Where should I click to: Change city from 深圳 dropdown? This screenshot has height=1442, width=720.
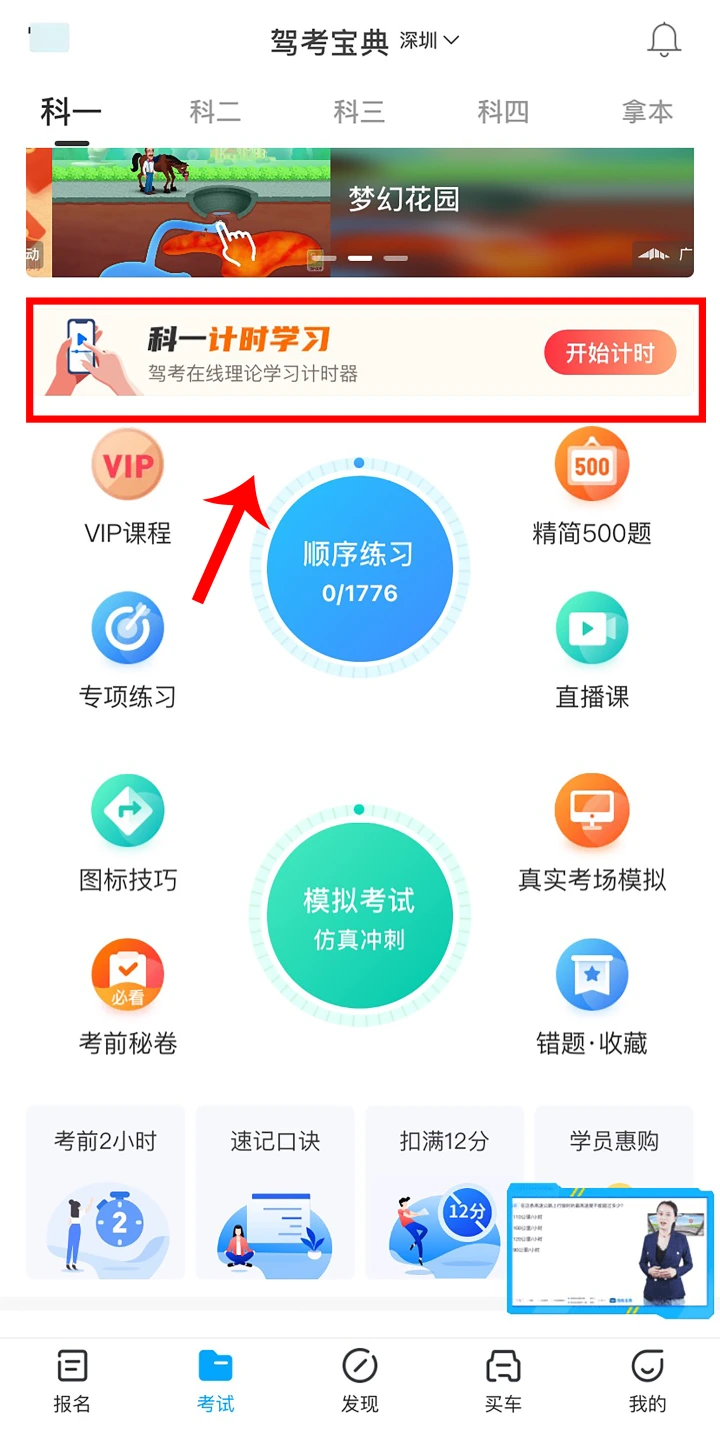pyautogui.click(x=430, y=41)
